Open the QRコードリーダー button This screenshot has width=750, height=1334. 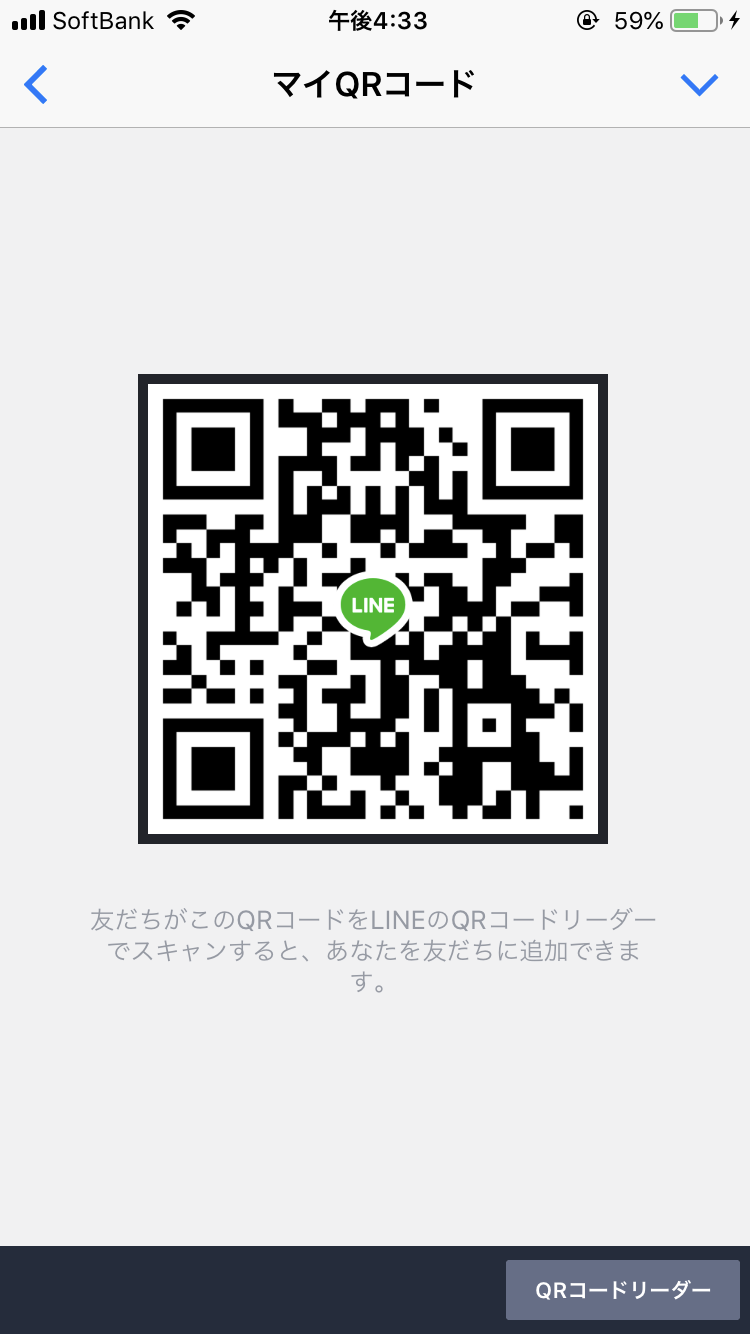tap(622, 1290)
